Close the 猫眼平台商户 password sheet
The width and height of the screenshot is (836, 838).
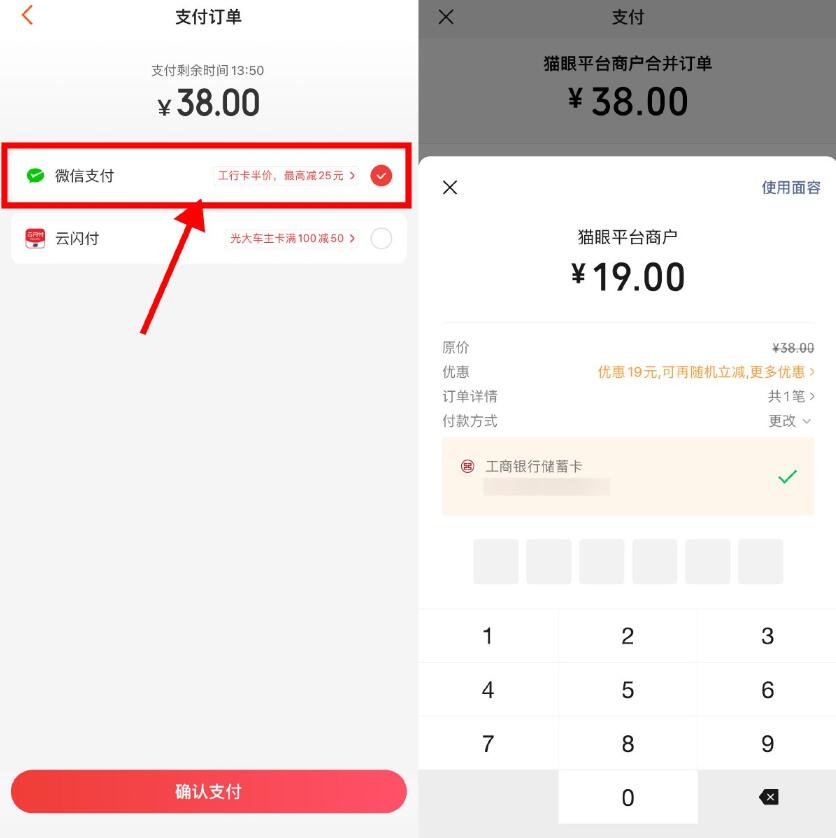click(450, 188)
